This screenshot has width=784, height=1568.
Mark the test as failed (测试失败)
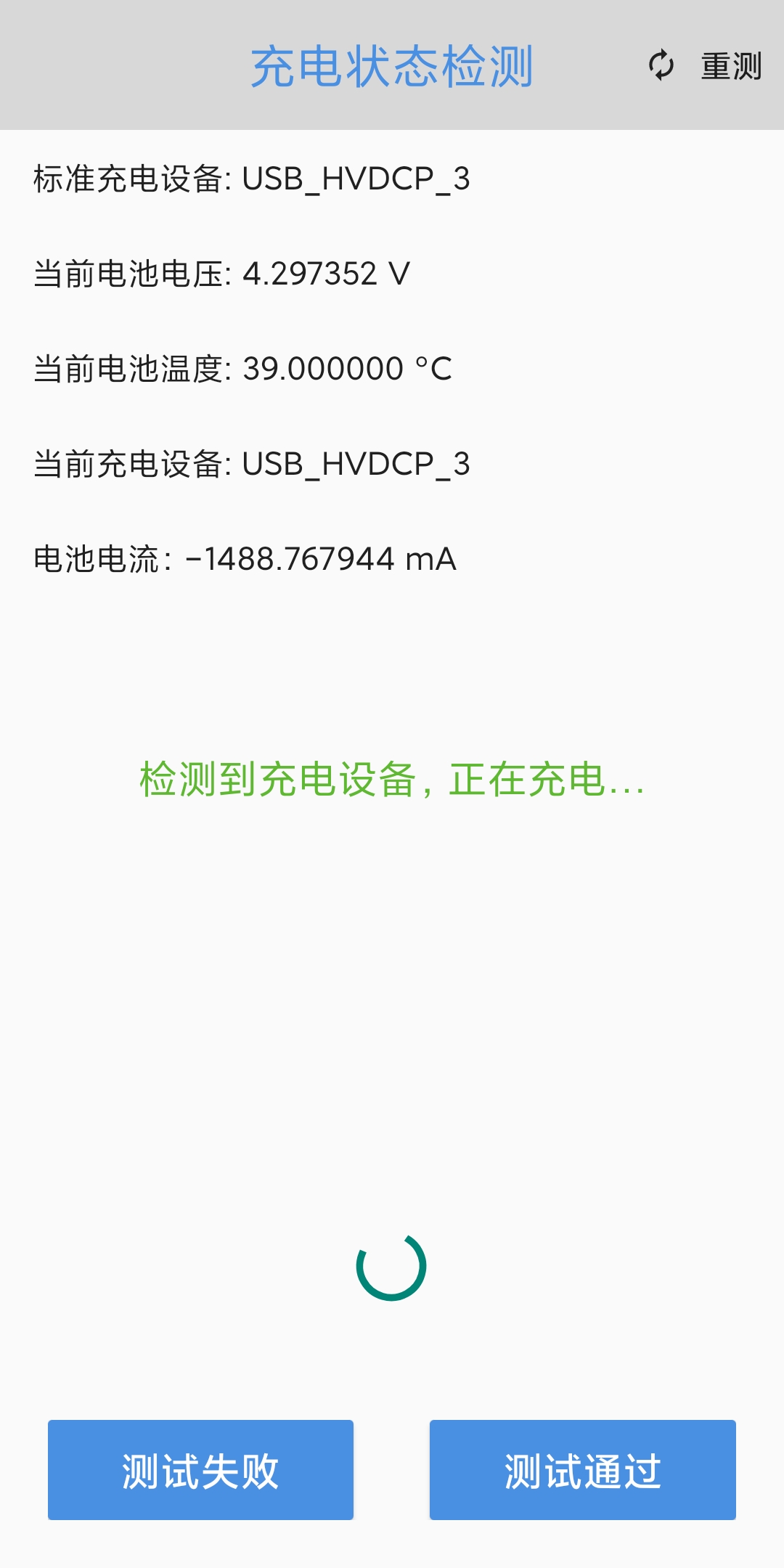point(200,1470)
